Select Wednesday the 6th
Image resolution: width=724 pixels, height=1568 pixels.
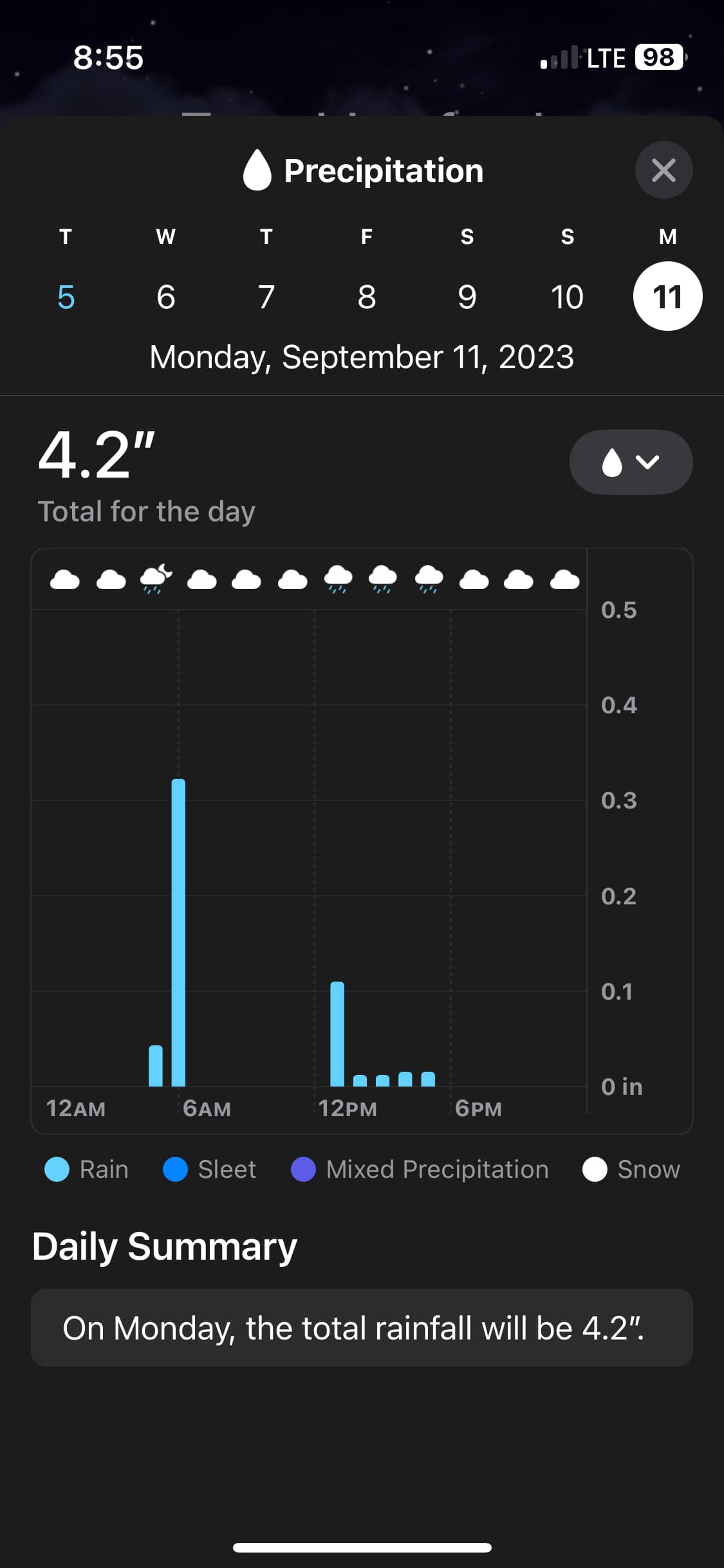166,297
